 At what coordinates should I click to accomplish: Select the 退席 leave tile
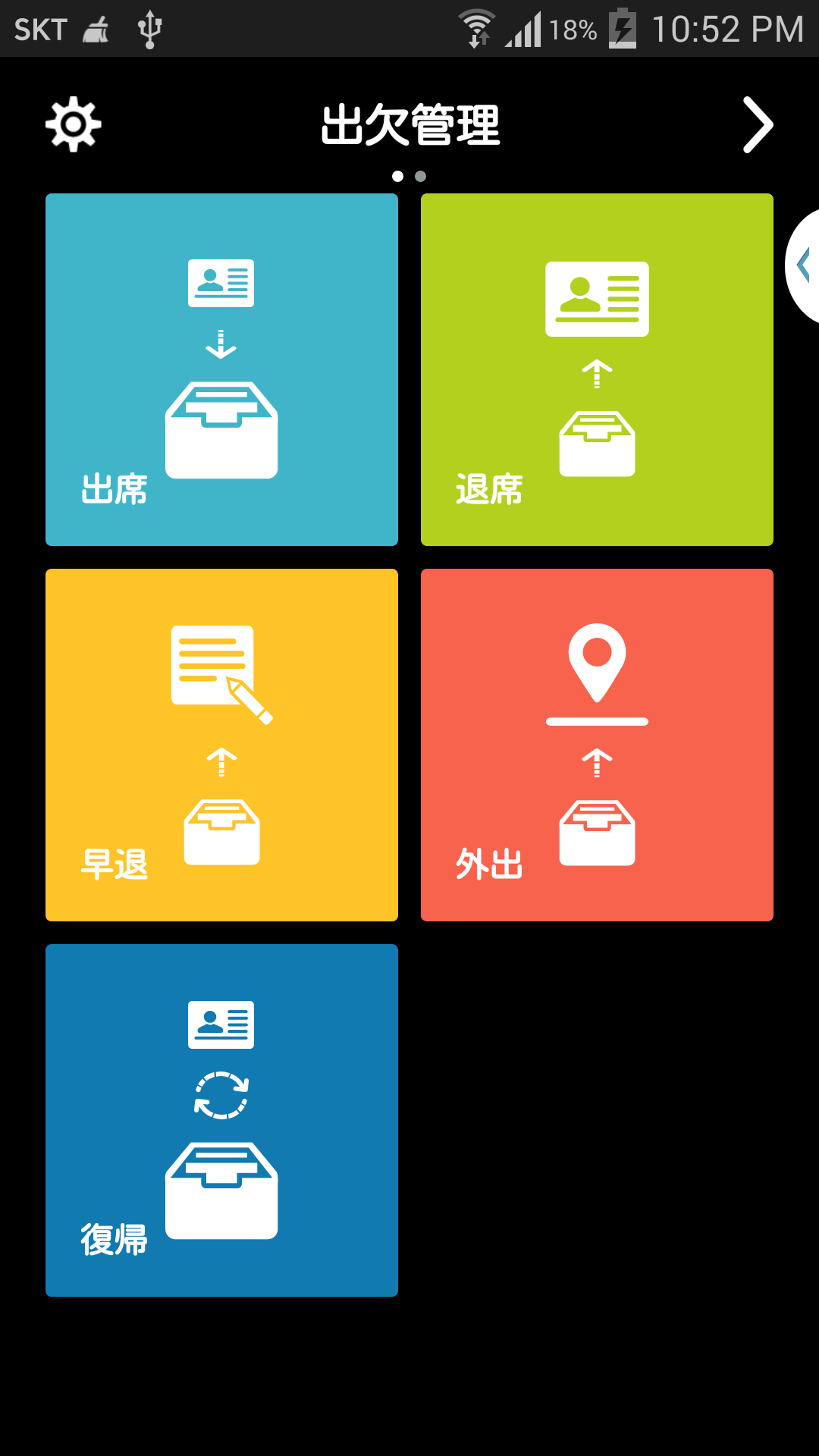tap(597, 369)
